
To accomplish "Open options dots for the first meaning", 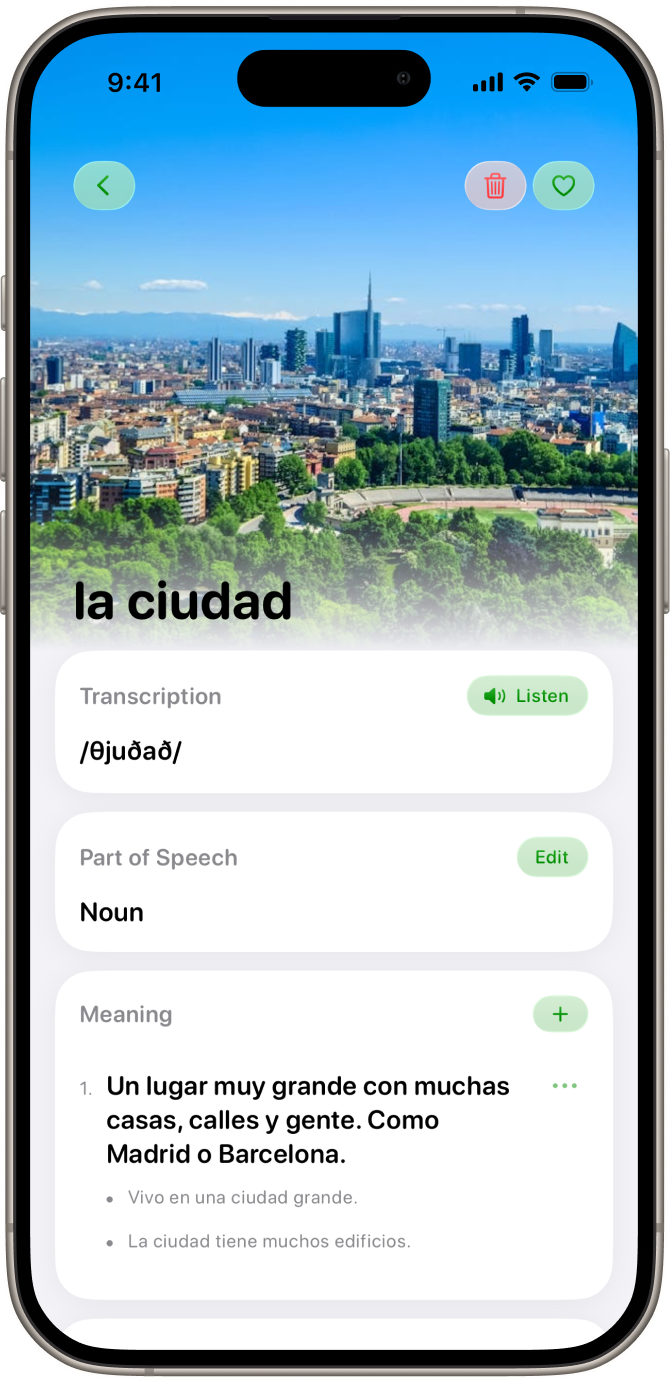I will click(x=564, y=1086).
